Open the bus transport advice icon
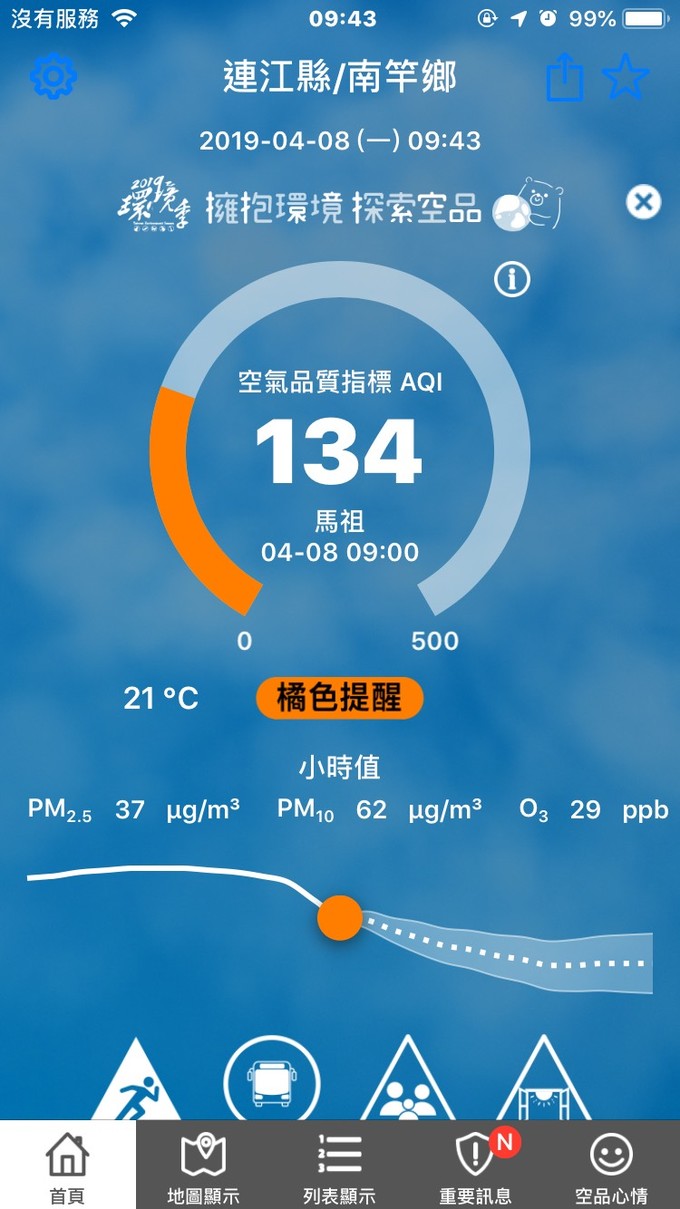680x1209 pixels. (x=272, y=1080)
